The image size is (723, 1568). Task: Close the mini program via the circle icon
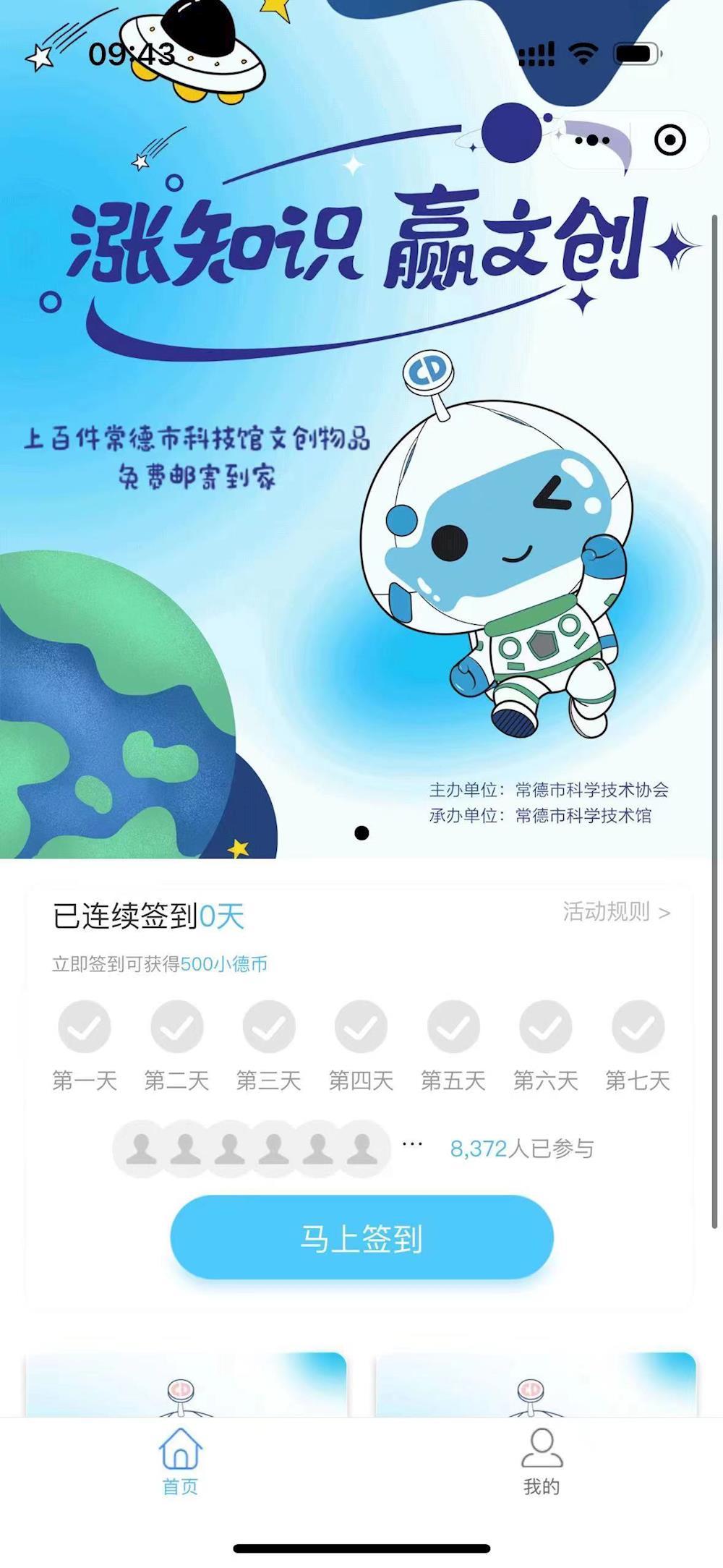[669, 140]
